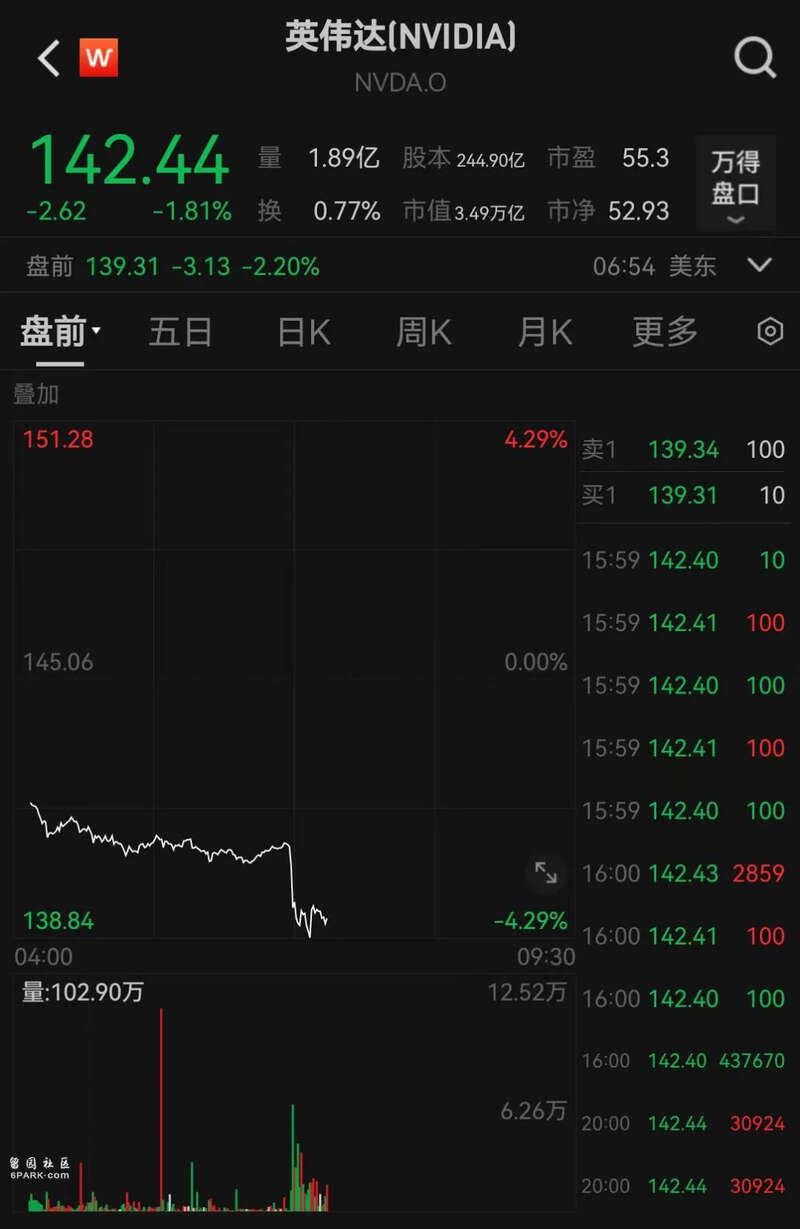Image resolution: width=800 pixels, height=1229 pixels.
Task: Switch to the 五日 chart tab
Action: pyautogui.click(x=181, y=331)
